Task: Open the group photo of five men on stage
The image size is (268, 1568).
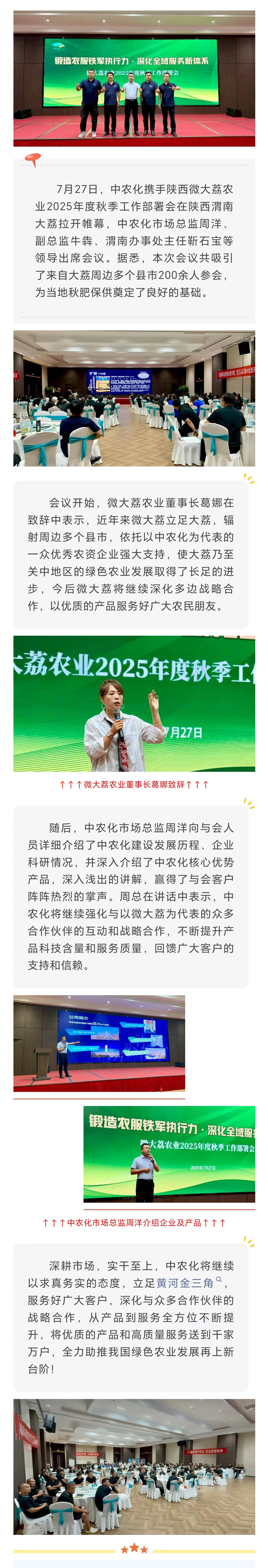Action: coord(134,79)
